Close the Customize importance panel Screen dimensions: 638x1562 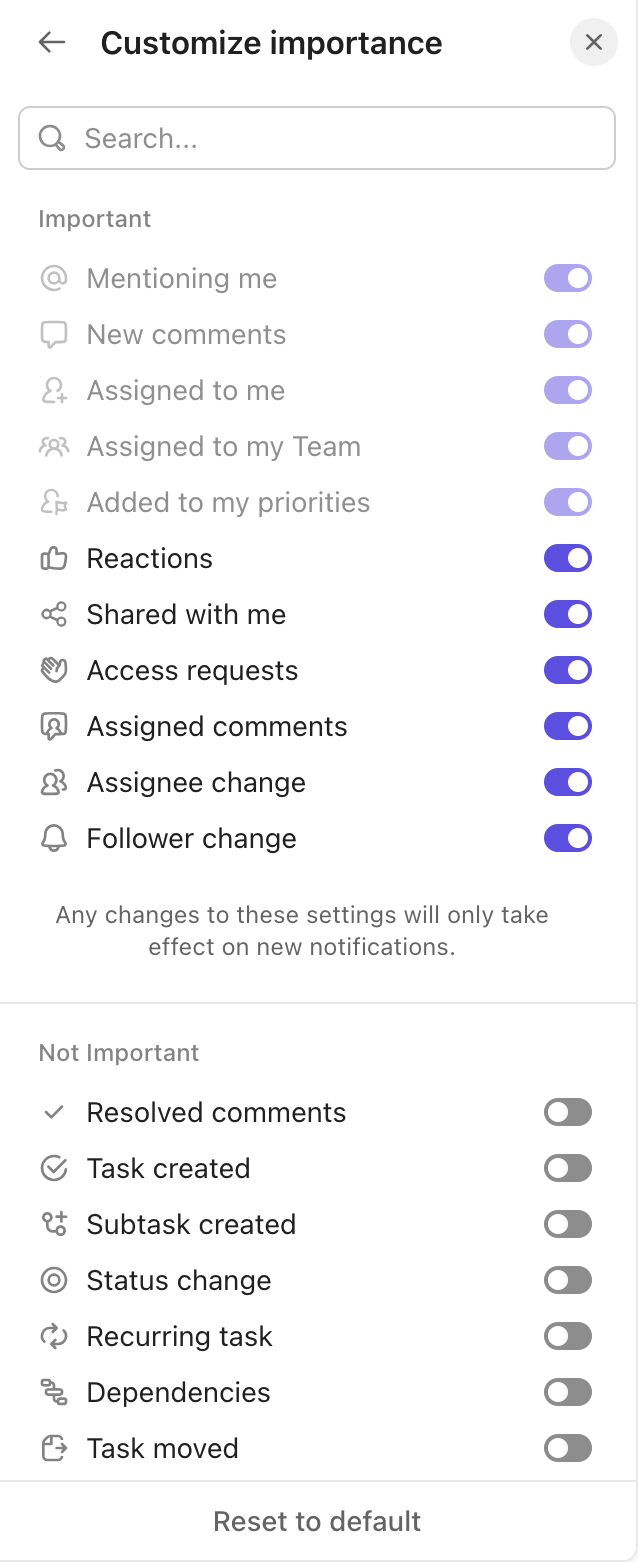point(593,42)
